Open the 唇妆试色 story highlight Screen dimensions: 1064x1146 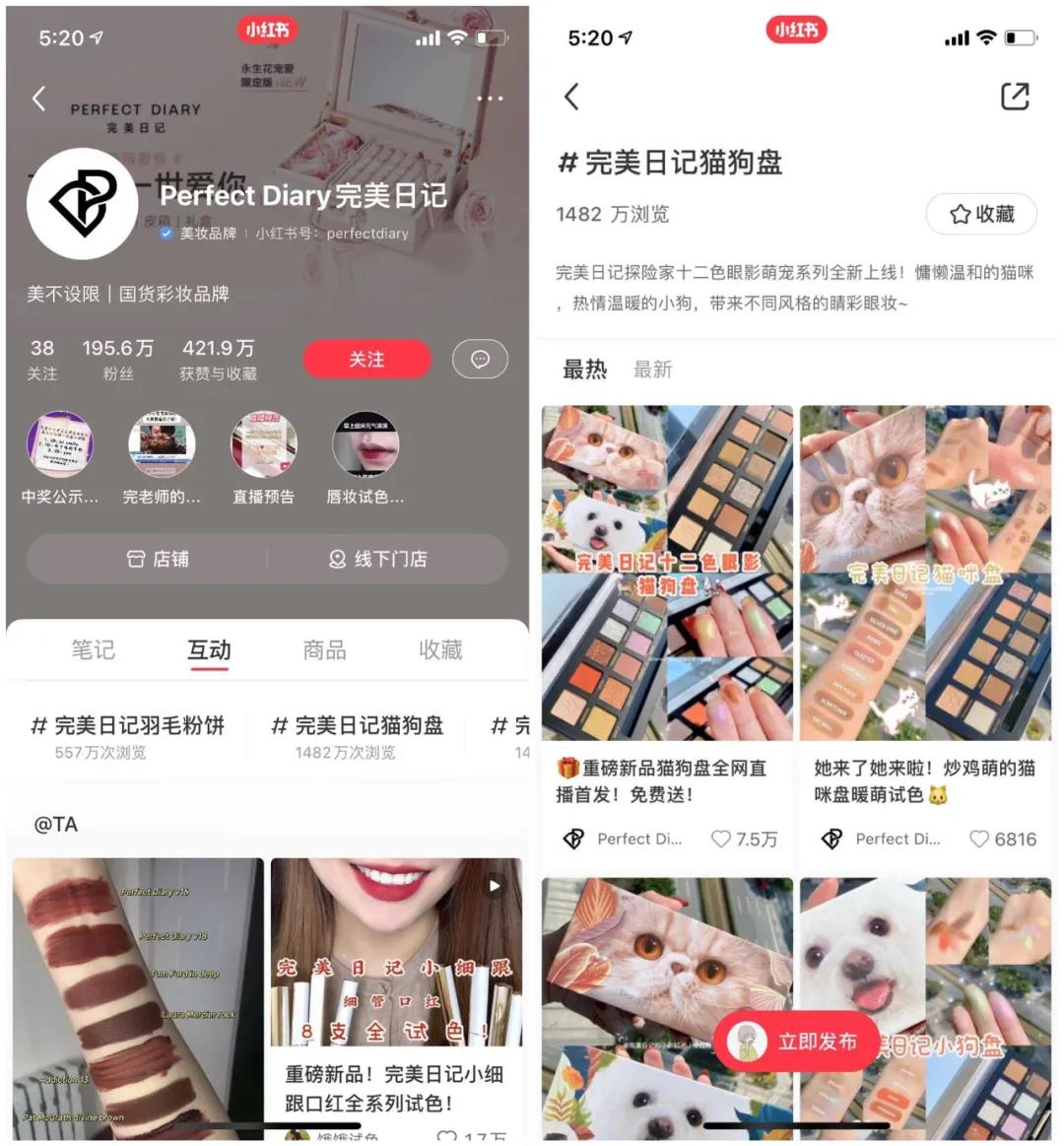[x=365, y=446]
